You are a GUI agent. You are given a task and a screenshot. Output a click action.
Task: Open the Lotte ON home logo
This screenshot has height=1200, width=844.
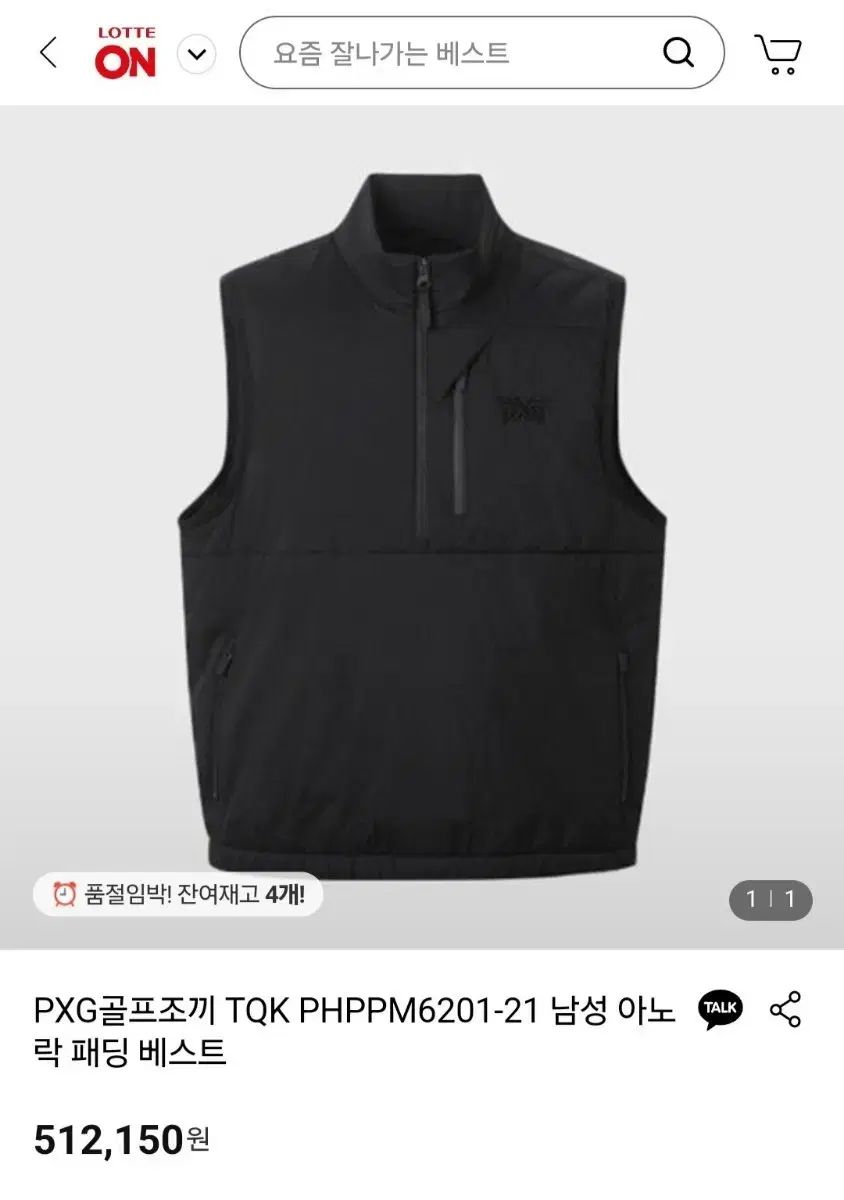coord(126,53)
